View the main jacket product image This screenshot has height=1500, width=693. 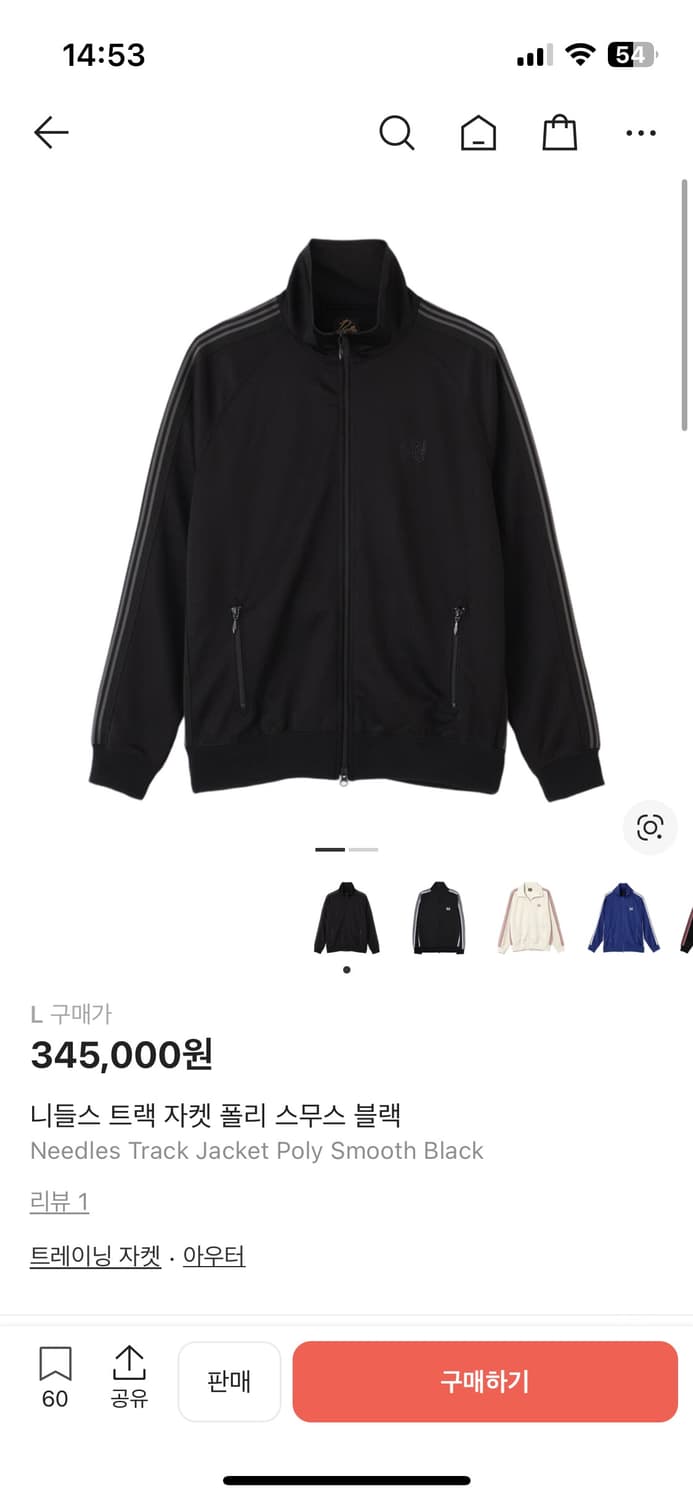tap(346, 515)
